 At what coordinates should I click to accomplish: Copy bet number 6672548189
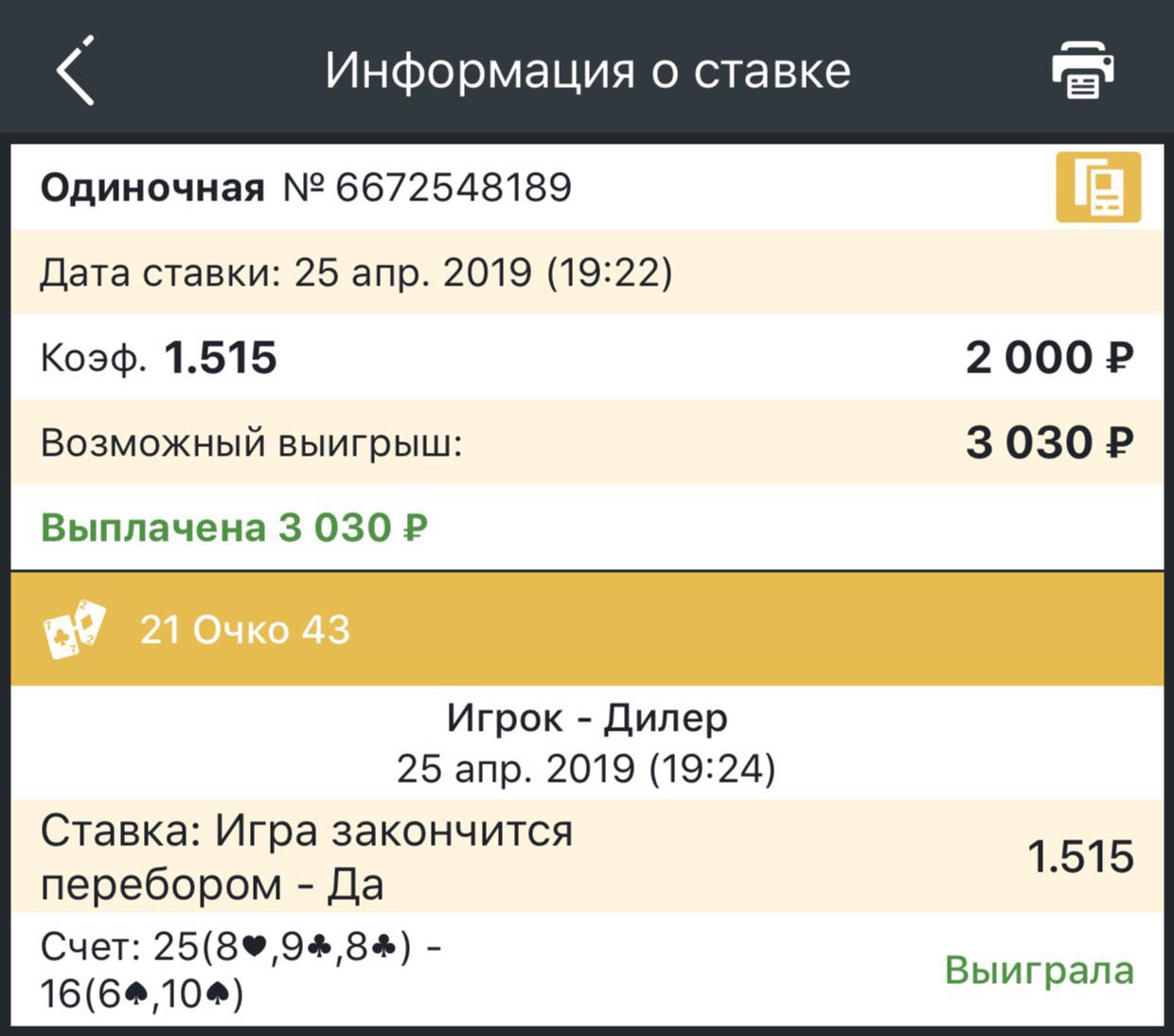(1097, 188)
